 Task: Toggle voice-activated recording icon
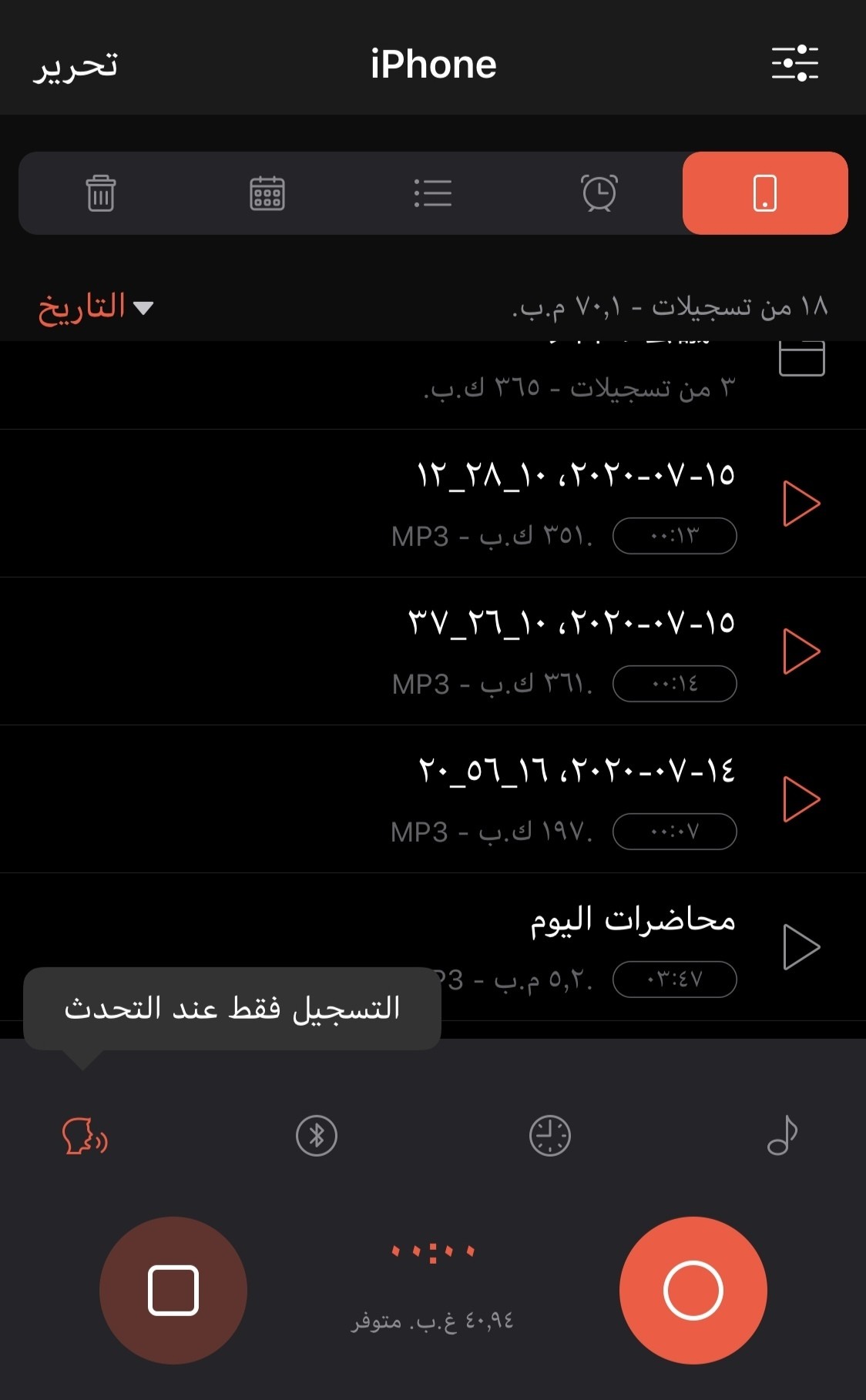84,1136
